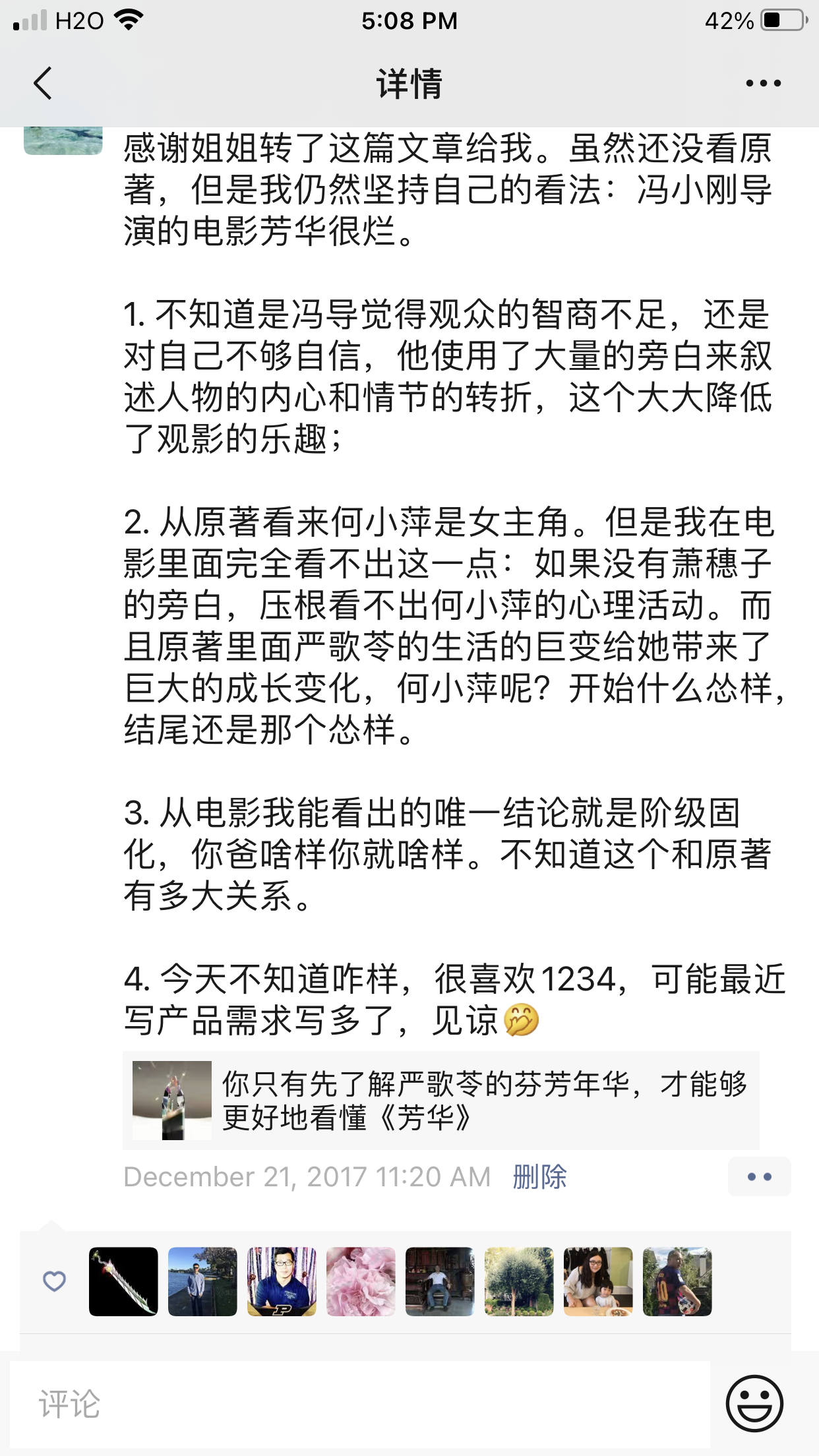
Task: View the liker with the pink flower avatar
Action: tap(361, 1281)
